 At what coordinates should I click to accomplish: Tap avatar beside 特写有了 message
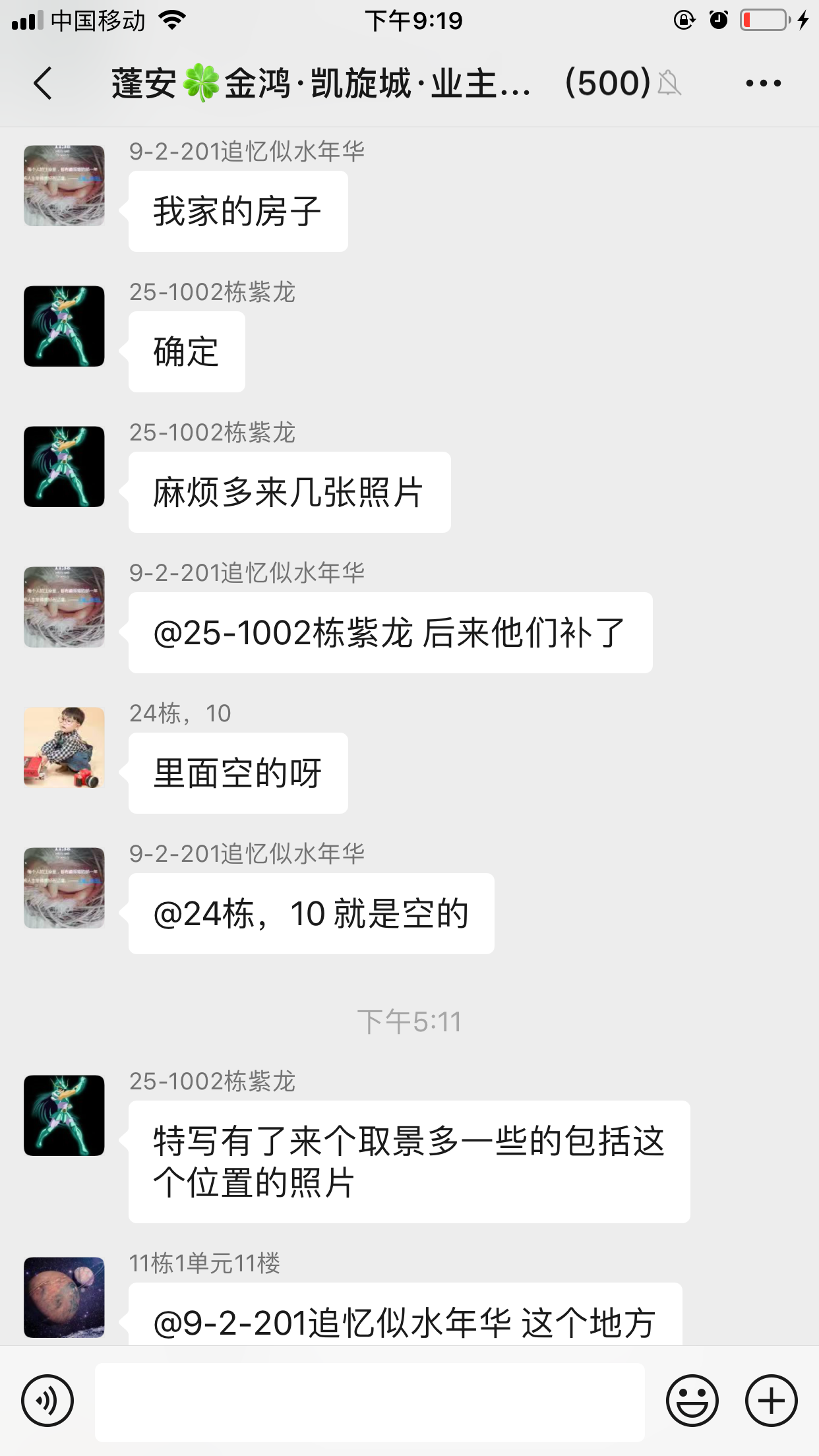click(64, 1116)
